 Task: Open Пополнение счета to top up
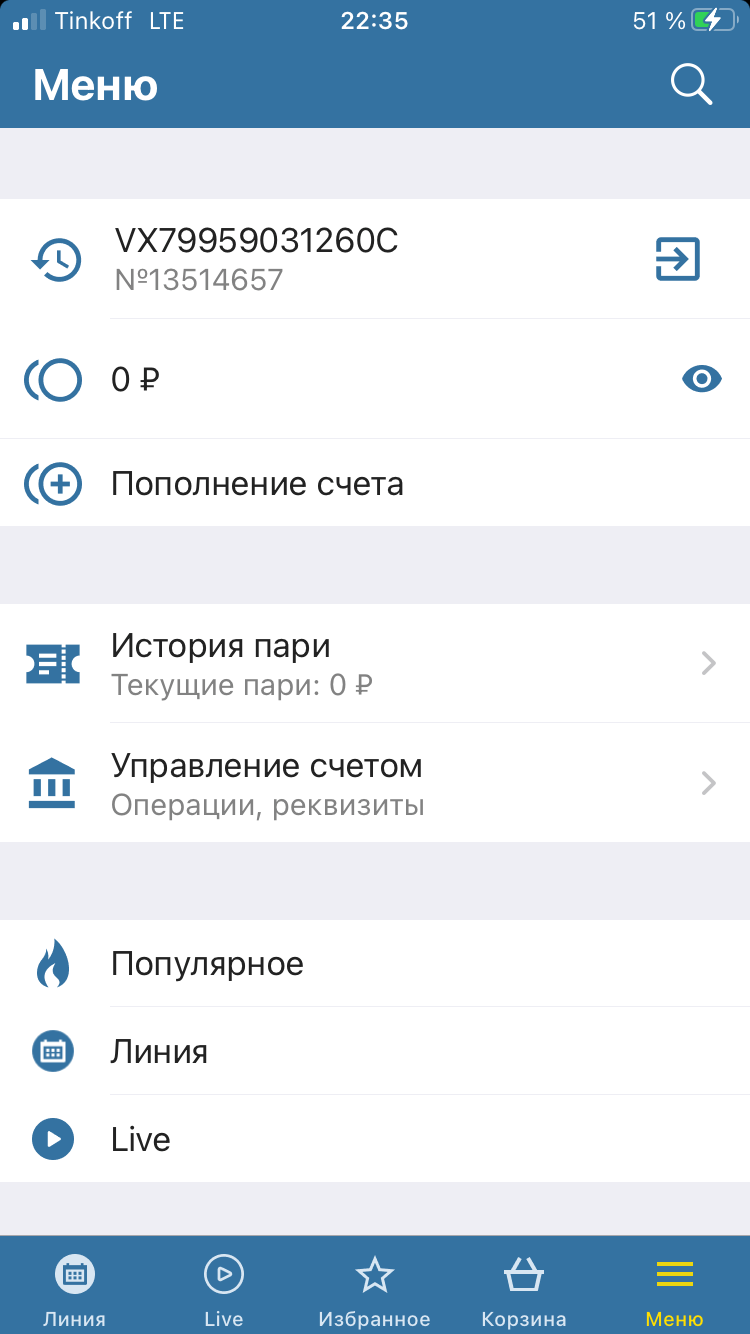coord(257,484)
